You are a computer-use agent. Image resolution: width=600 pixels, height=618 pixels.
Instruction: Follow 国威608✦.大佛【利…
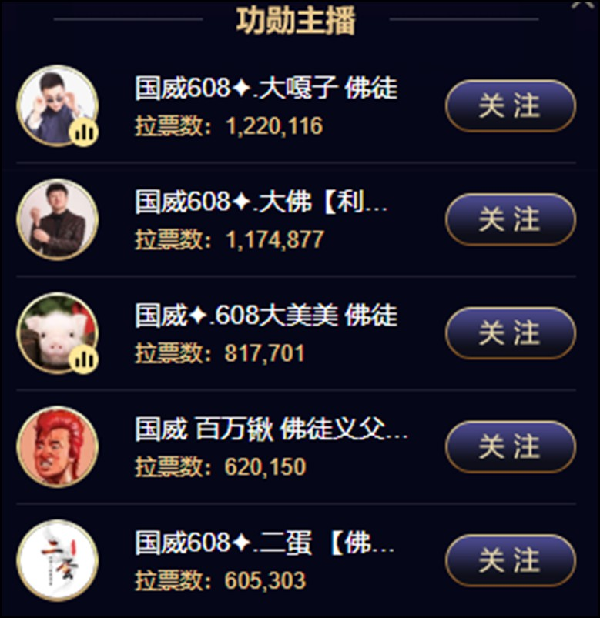click(x=510, y=220)
